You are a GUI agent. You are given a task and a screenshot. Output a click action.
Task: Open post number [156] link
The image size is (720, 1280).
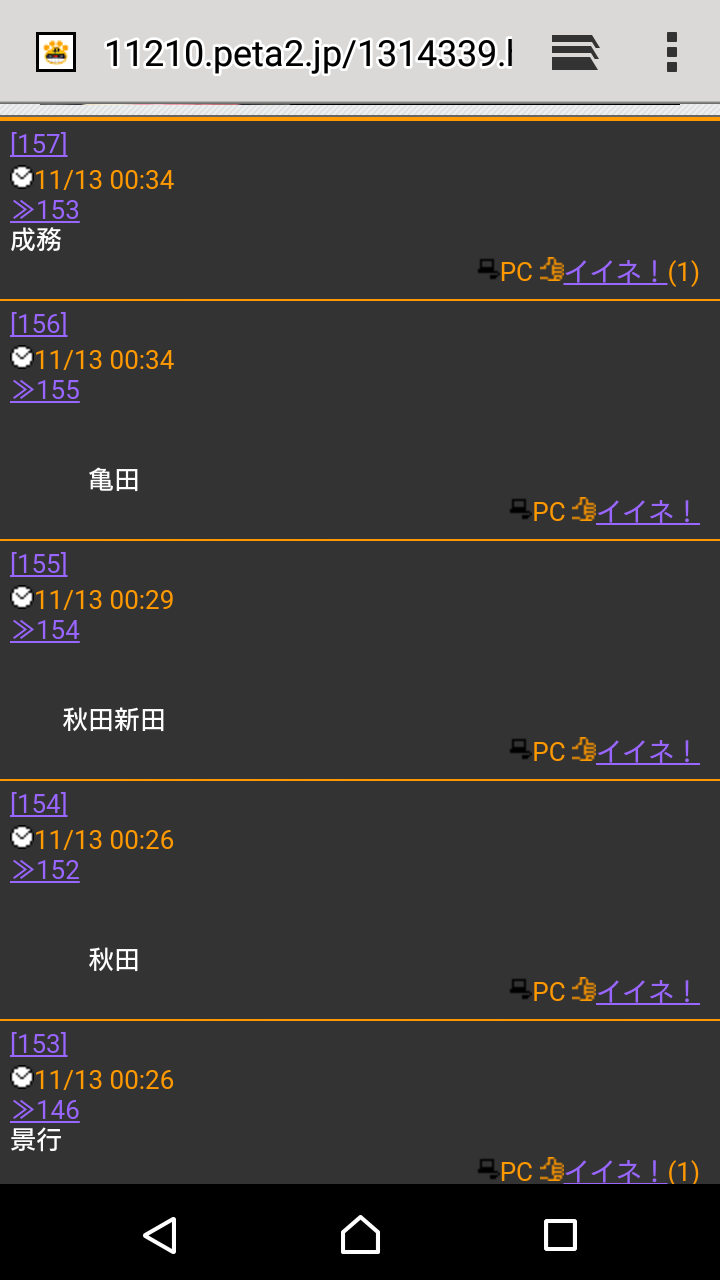[x=39, y=324]
